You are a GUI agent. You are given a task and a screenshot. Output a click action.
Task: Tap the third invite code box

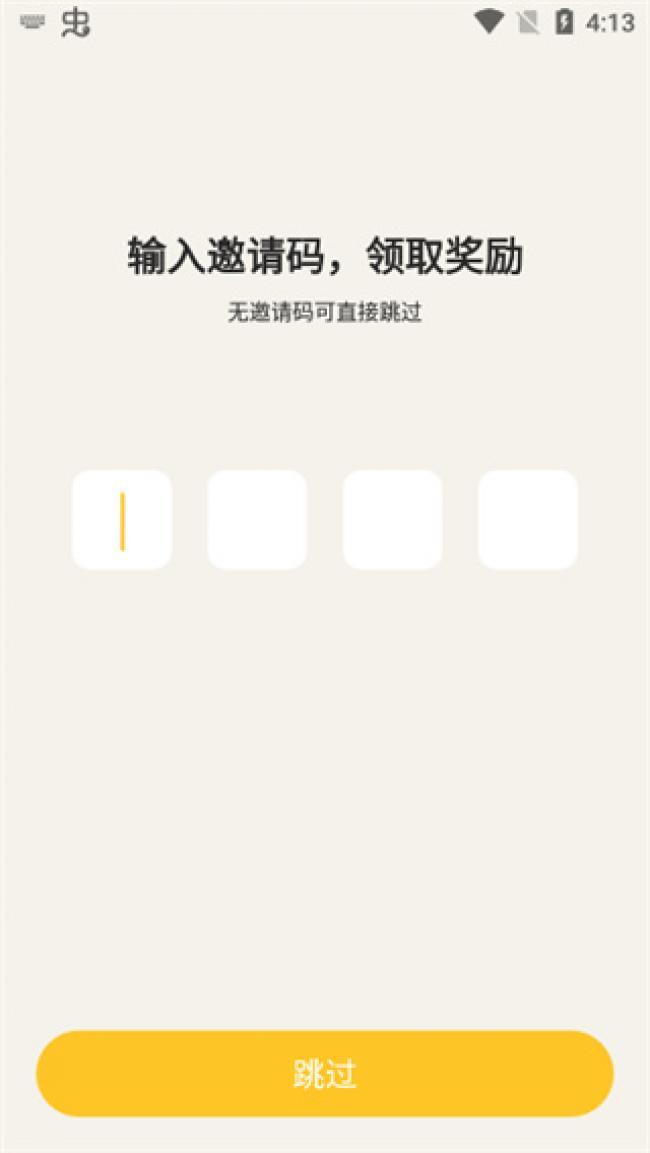click(x=393, y=520)
